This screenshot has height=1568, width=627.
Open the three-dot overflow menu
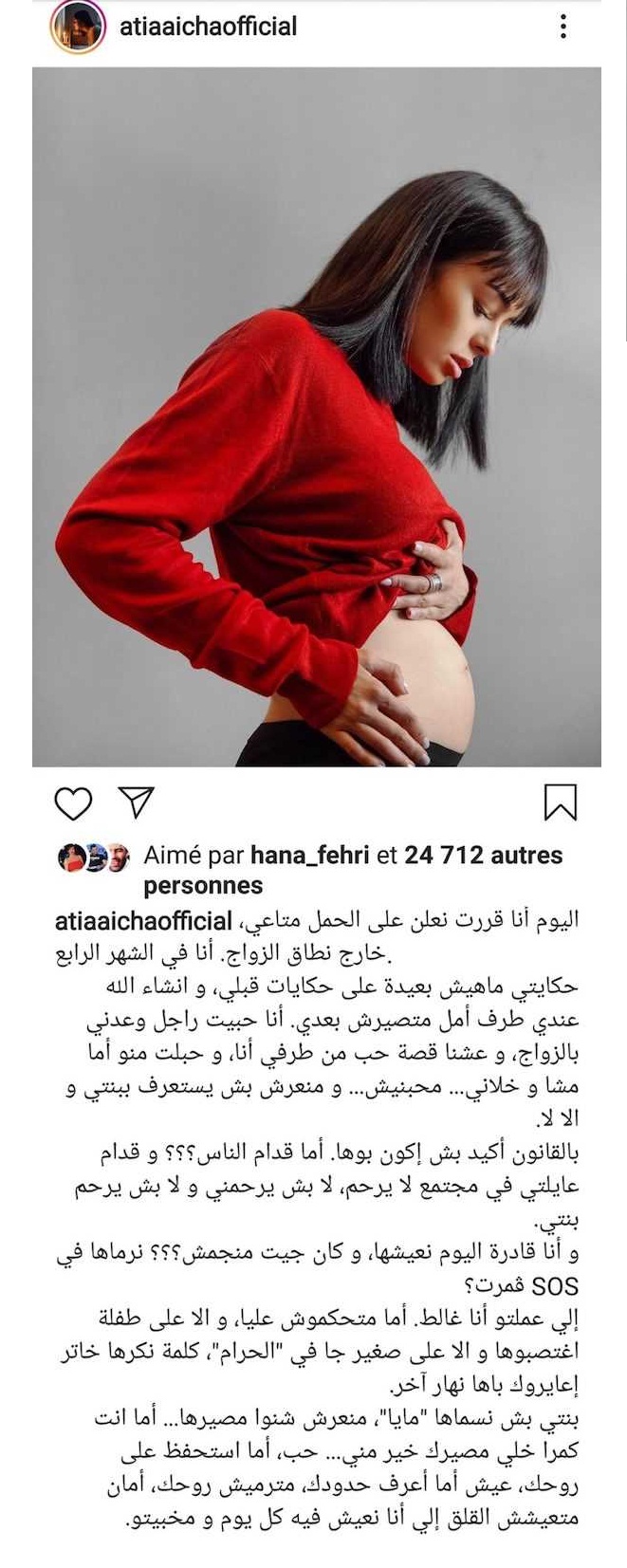[x=563, y=27]
